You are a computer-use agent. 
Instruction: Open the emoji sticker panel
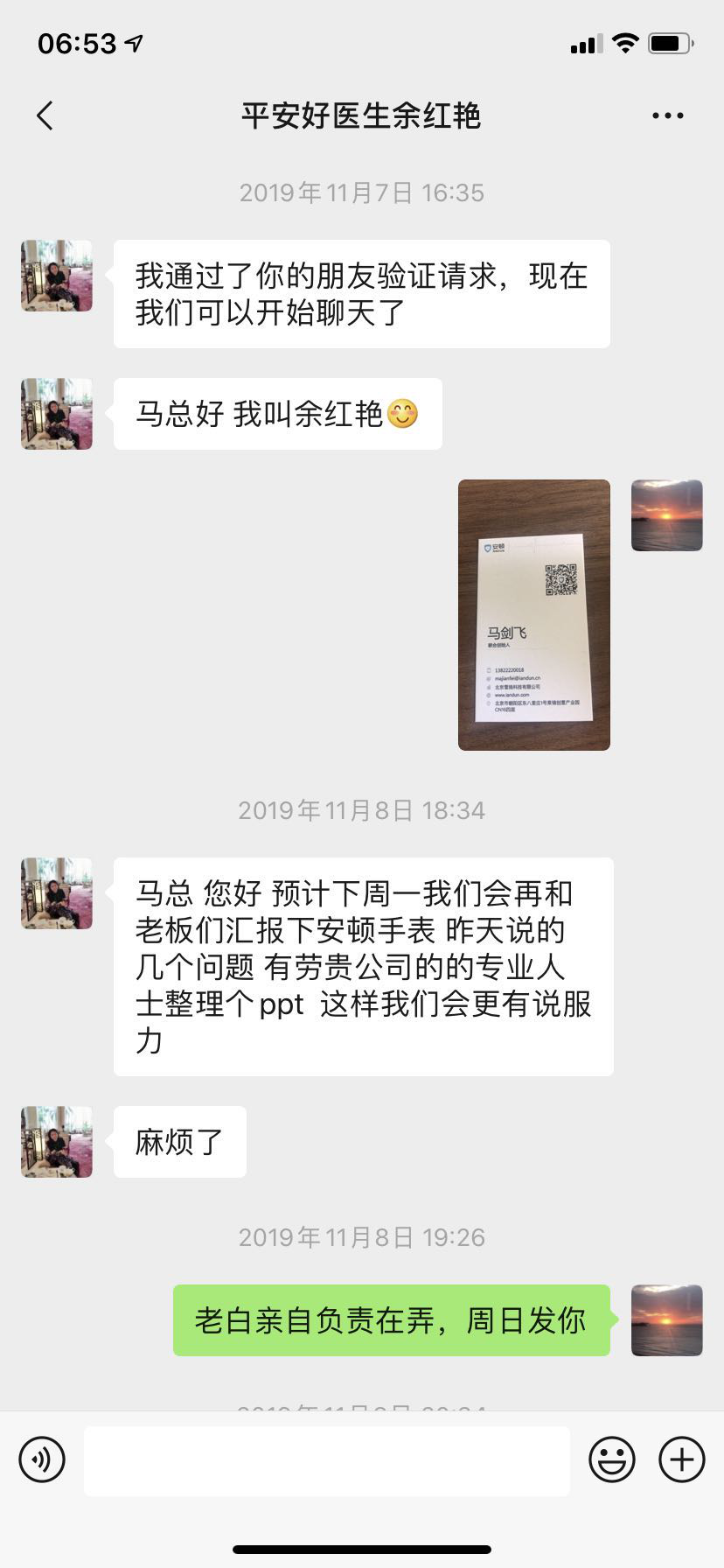click(x=612, y=1459)
